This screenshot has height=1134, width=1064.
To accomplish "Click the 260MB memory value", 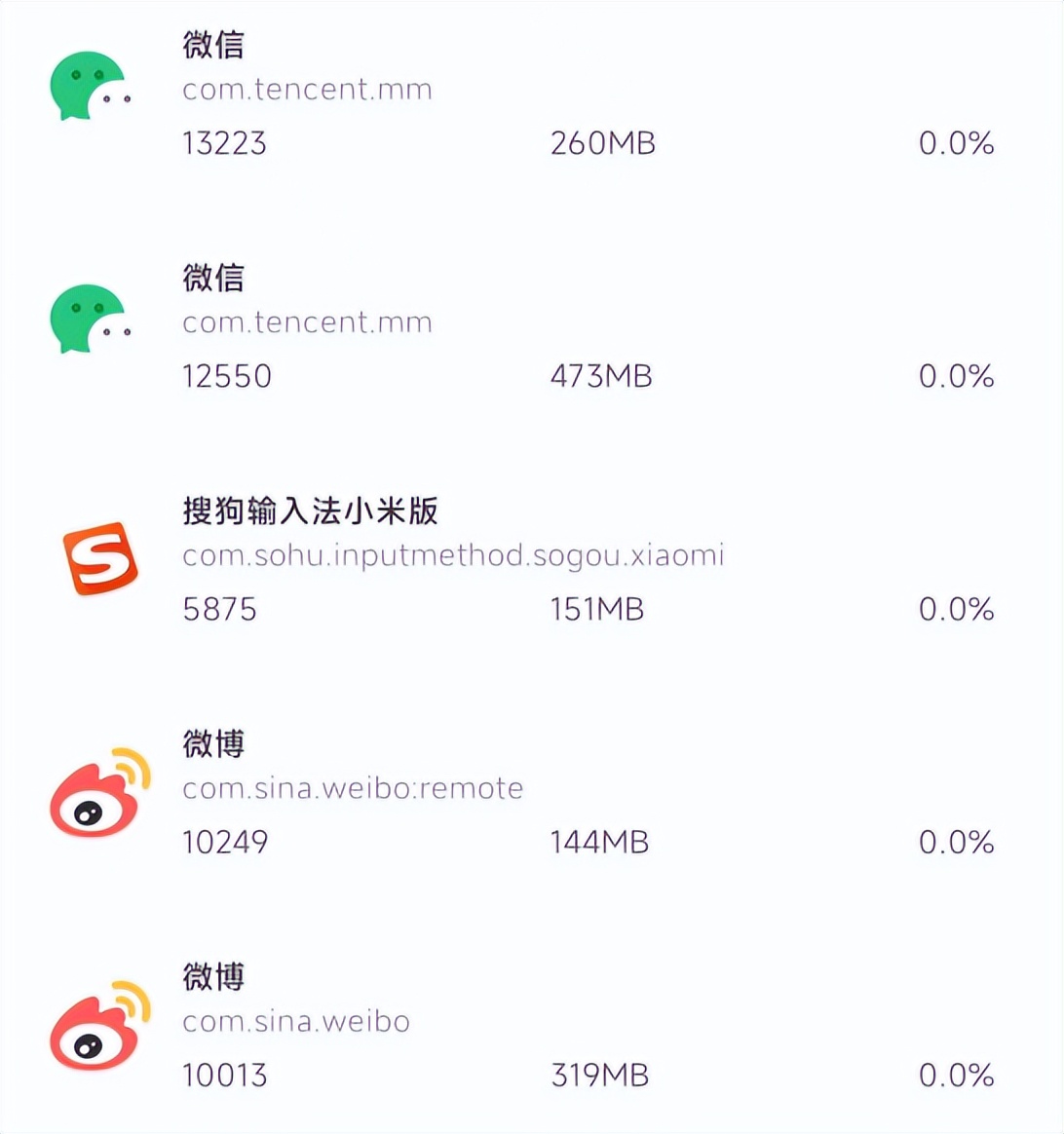I will pos(603,143).
